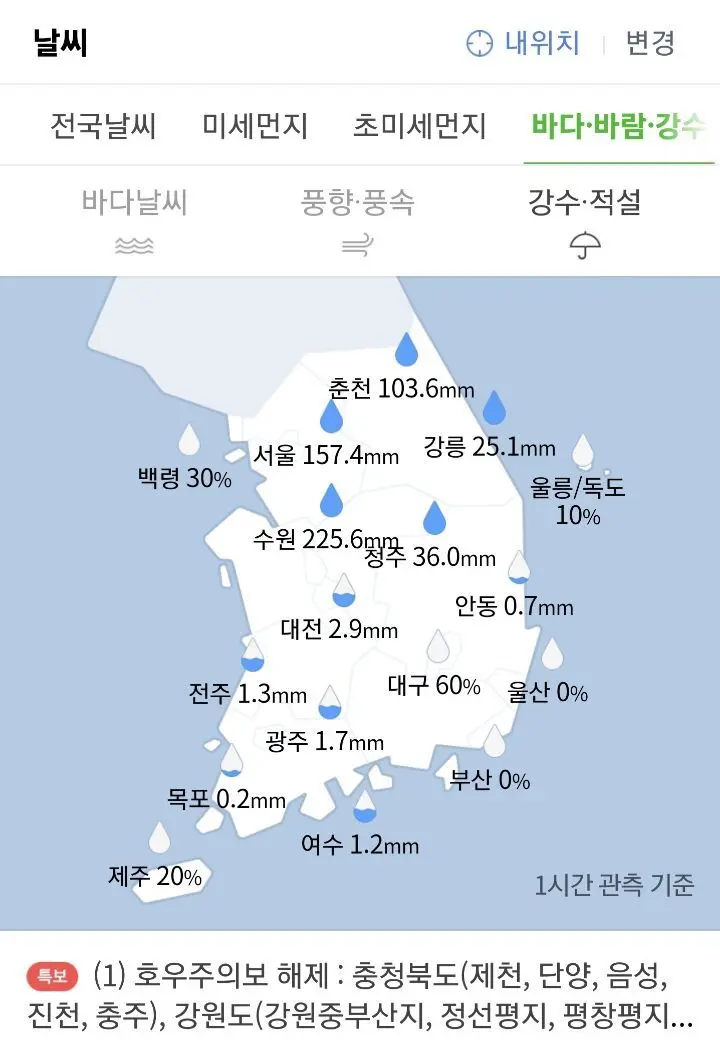Switch to the 전국날씨 tab

tap(103, 126)
